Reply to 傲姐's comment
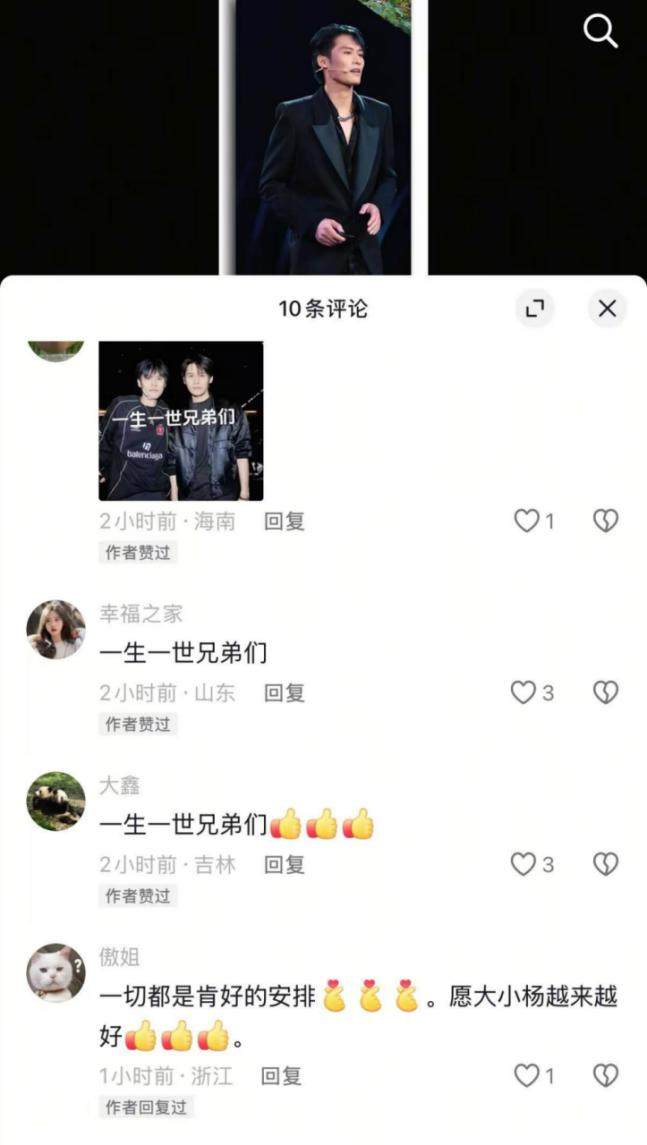The height and width of the screenshot is (1145, 647). tap(281, 1076)
